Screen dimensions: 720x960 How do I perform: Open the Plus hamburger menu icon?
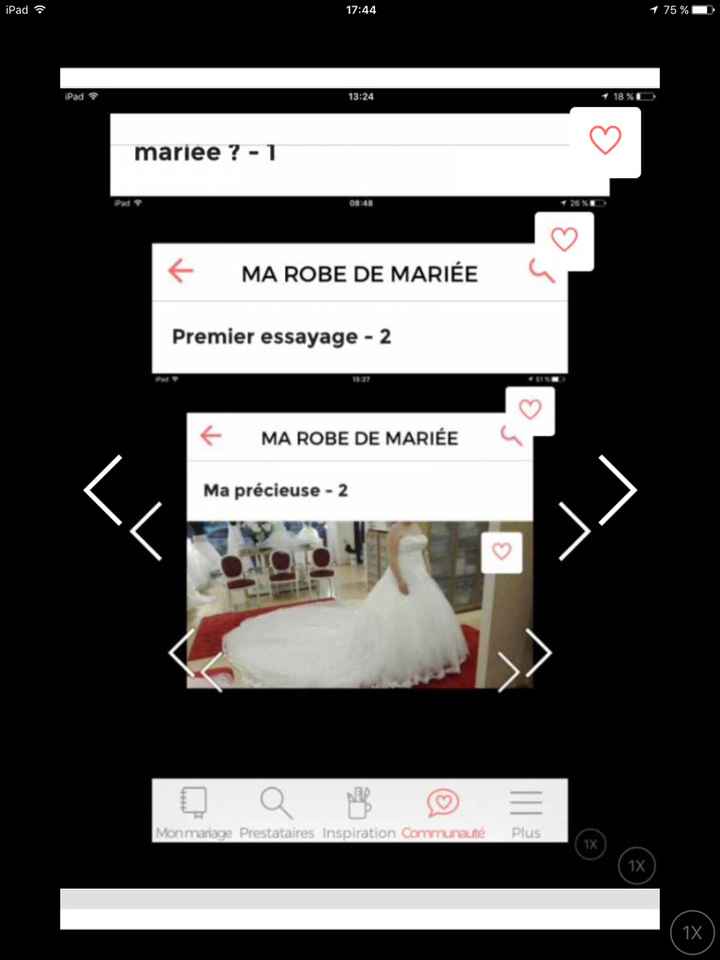click(525, 801)
